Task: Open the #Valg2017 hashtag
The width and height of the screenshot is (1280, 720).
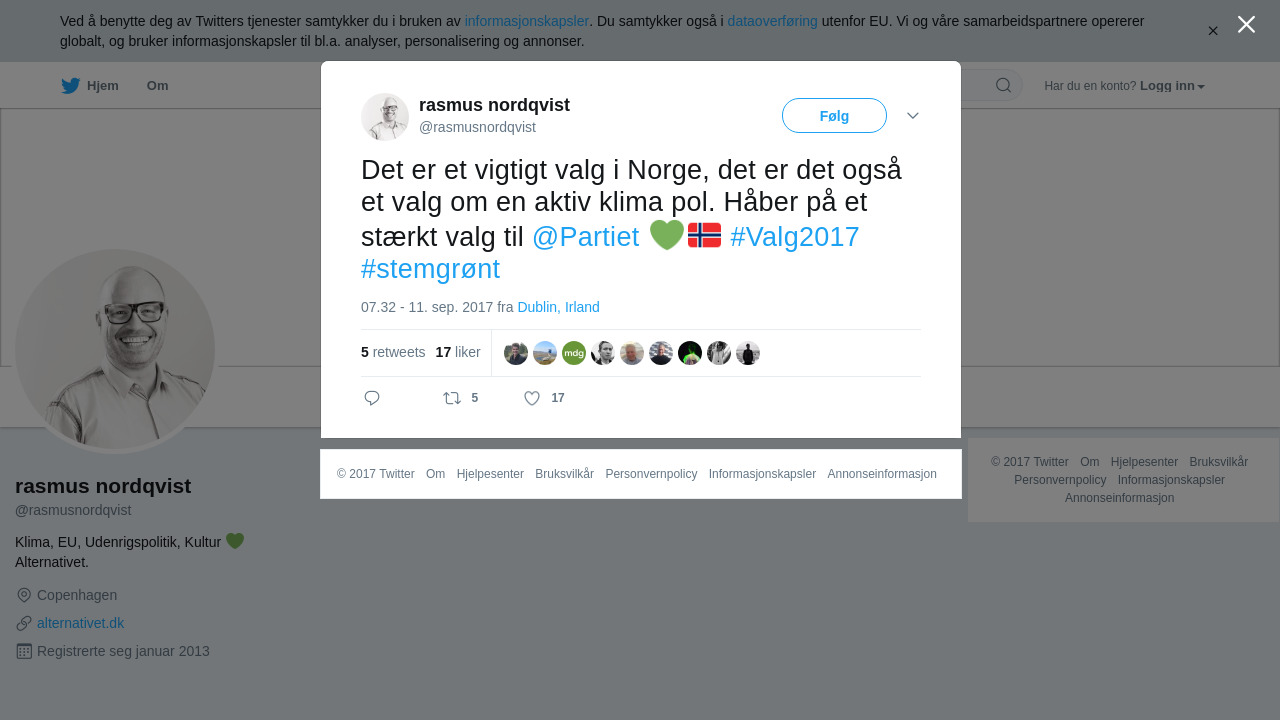Action: [795, 237]
